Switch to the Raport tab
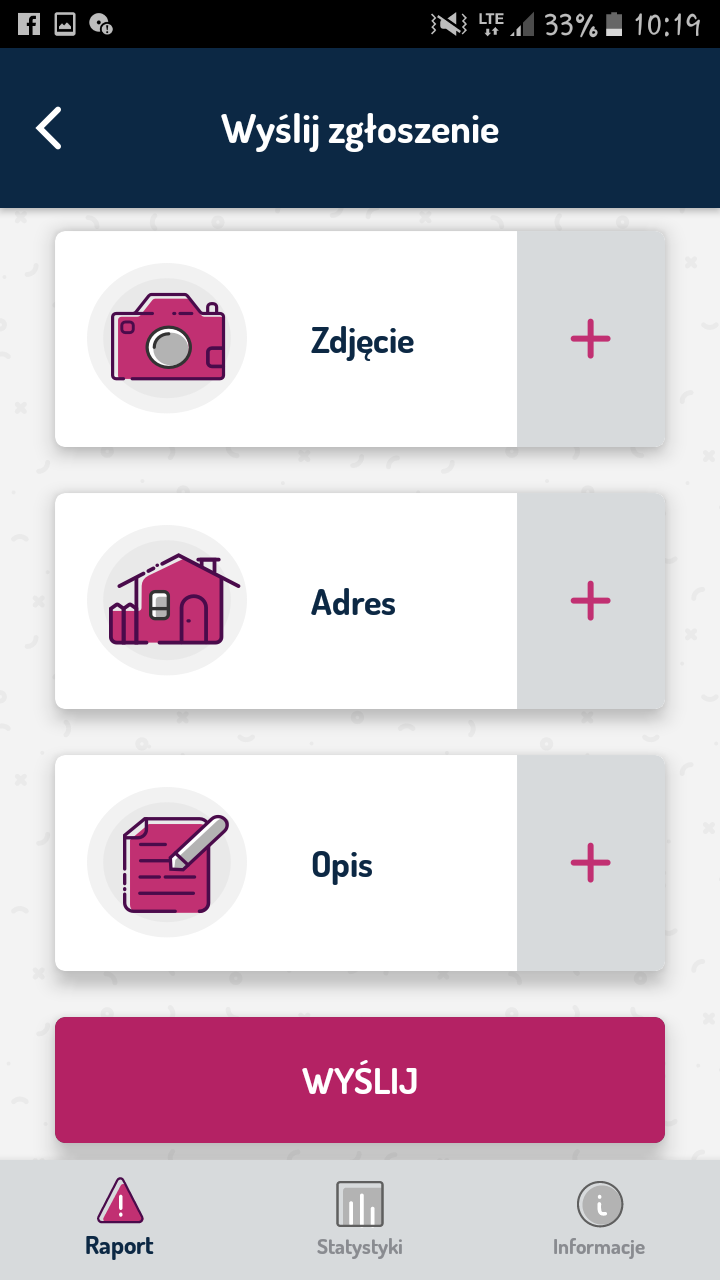720x1280 pixels. [119, 1218]
